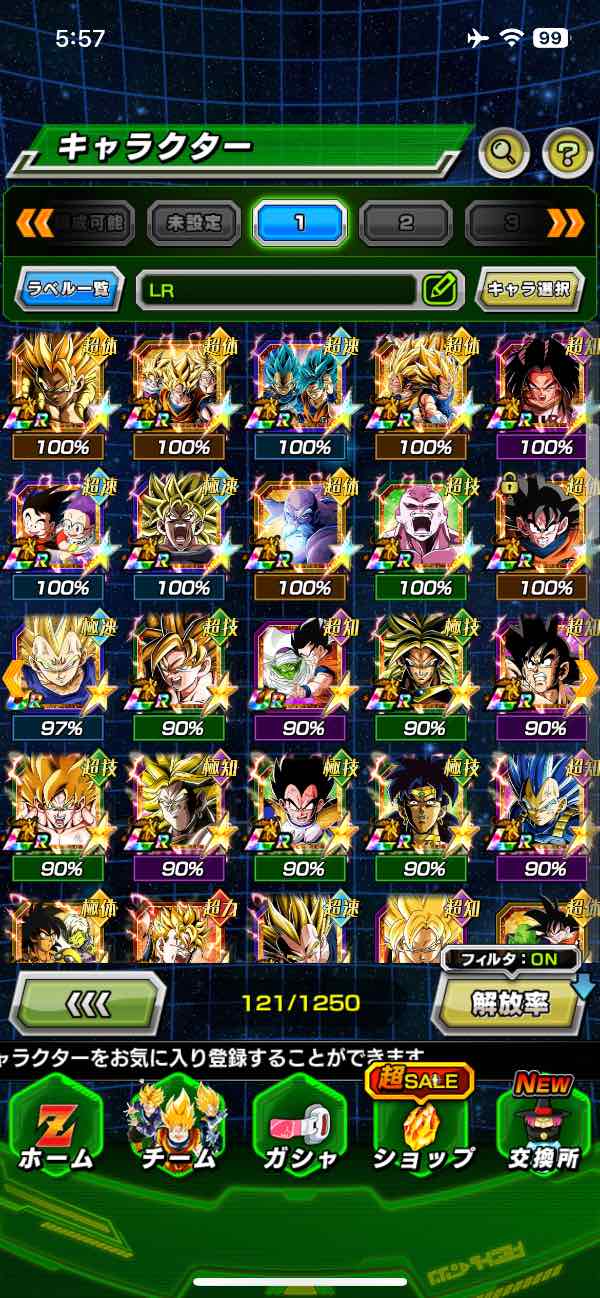Open the ラベル一覧 label list
The height and width of the screenshot is (1298, 600).
(x=70, y=290)
